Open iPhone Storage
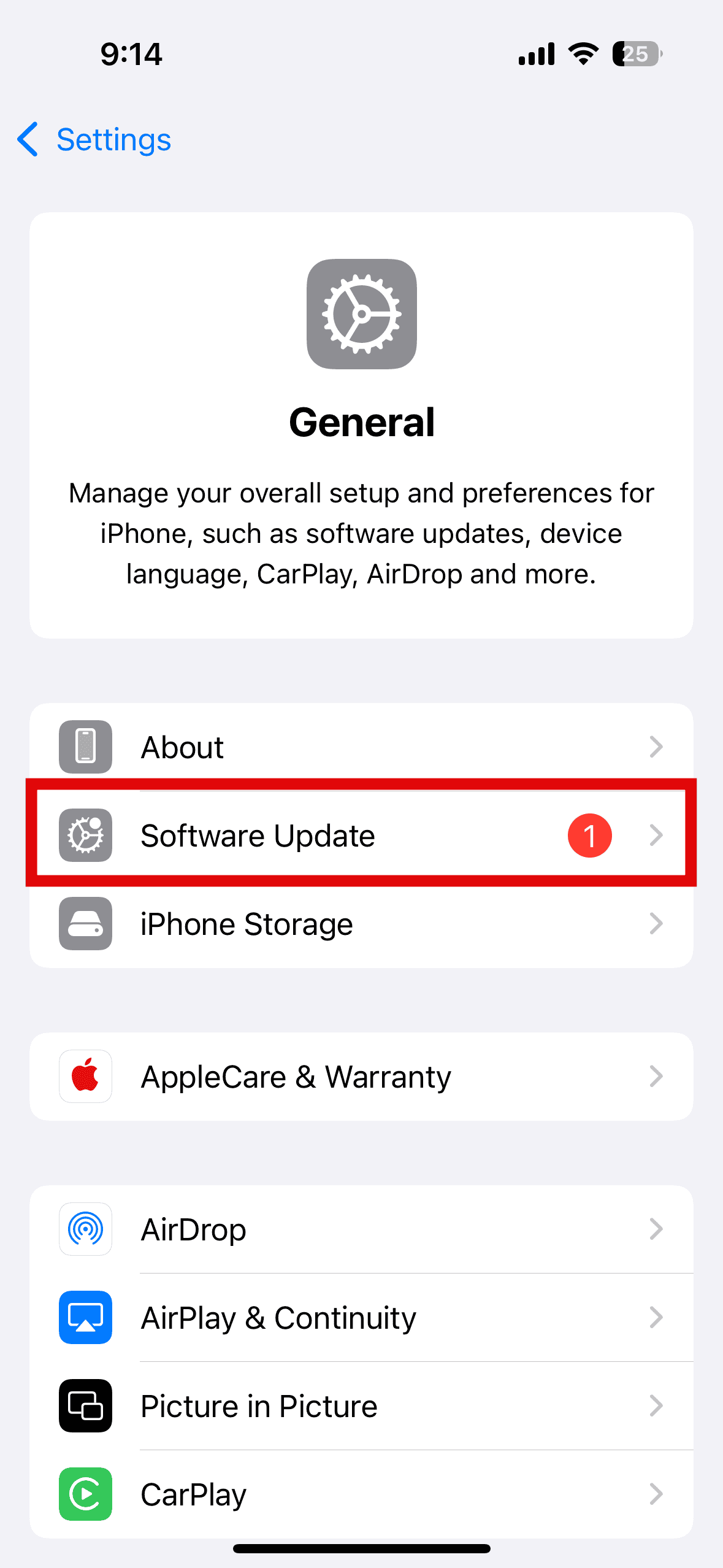Screen dimensions: 723x1568 pos(361,924)
